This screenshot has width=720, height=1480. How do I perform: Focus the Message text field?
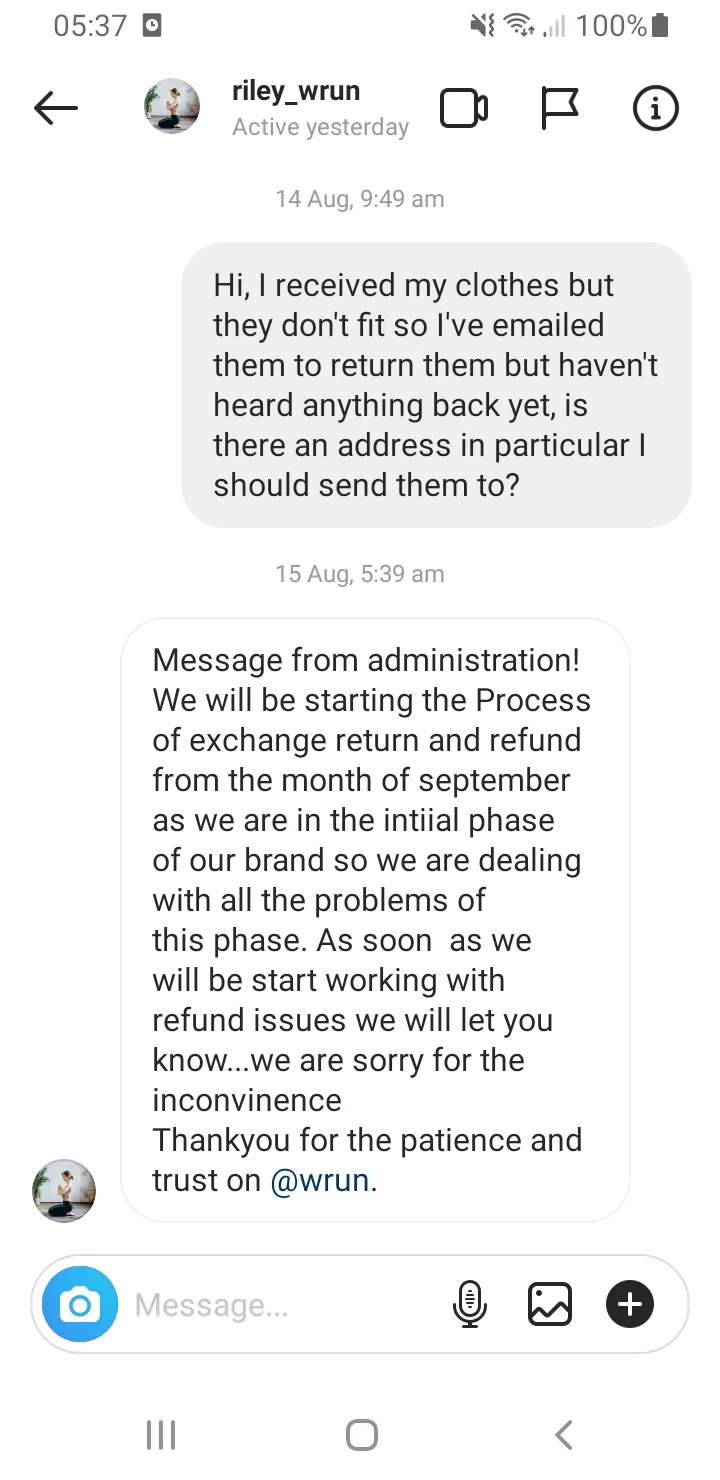pyautogui.click(x=285, y=1305)
